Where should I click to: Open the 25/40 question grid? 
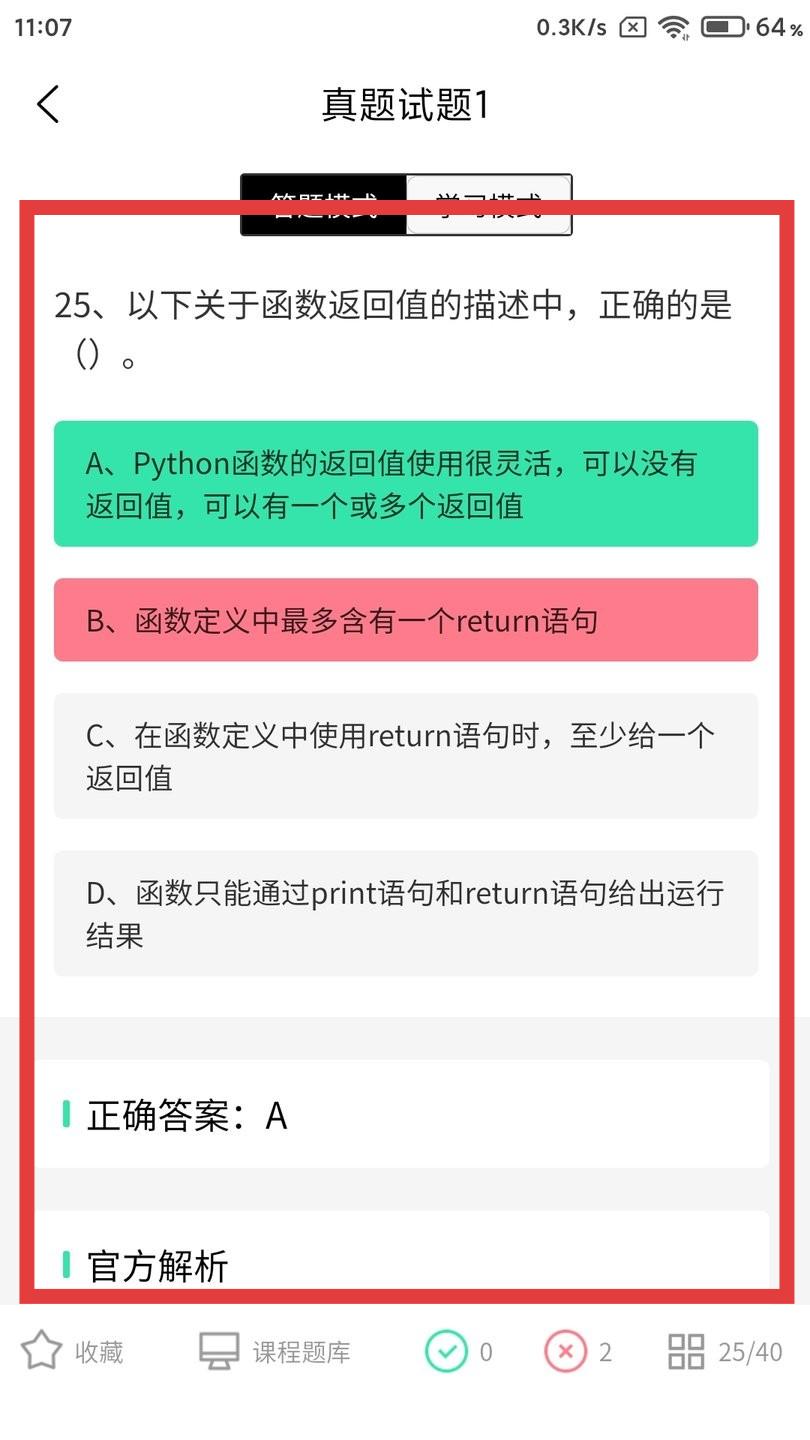tap(725, 1352)
